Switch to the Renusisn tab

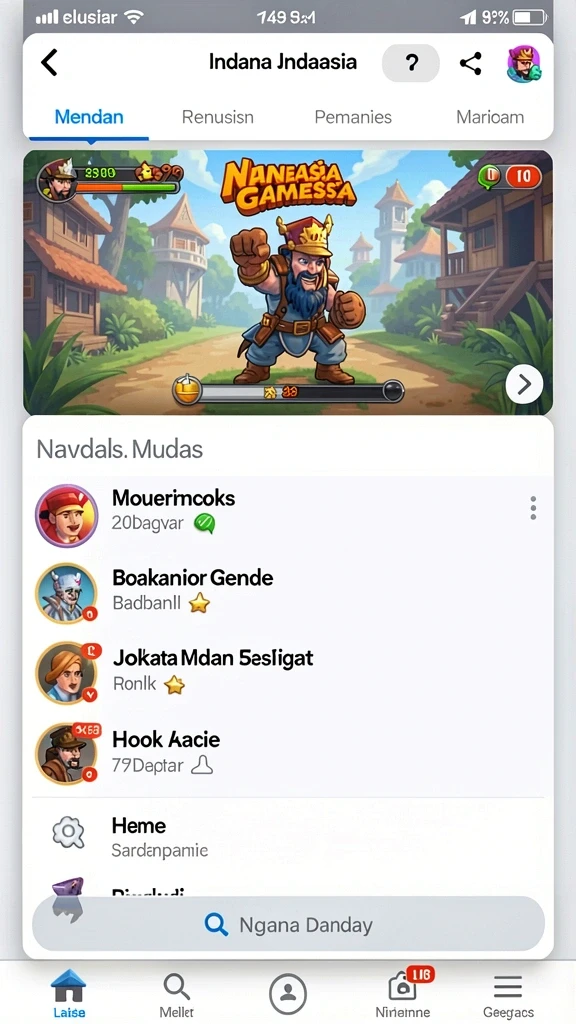pos(217,117)
